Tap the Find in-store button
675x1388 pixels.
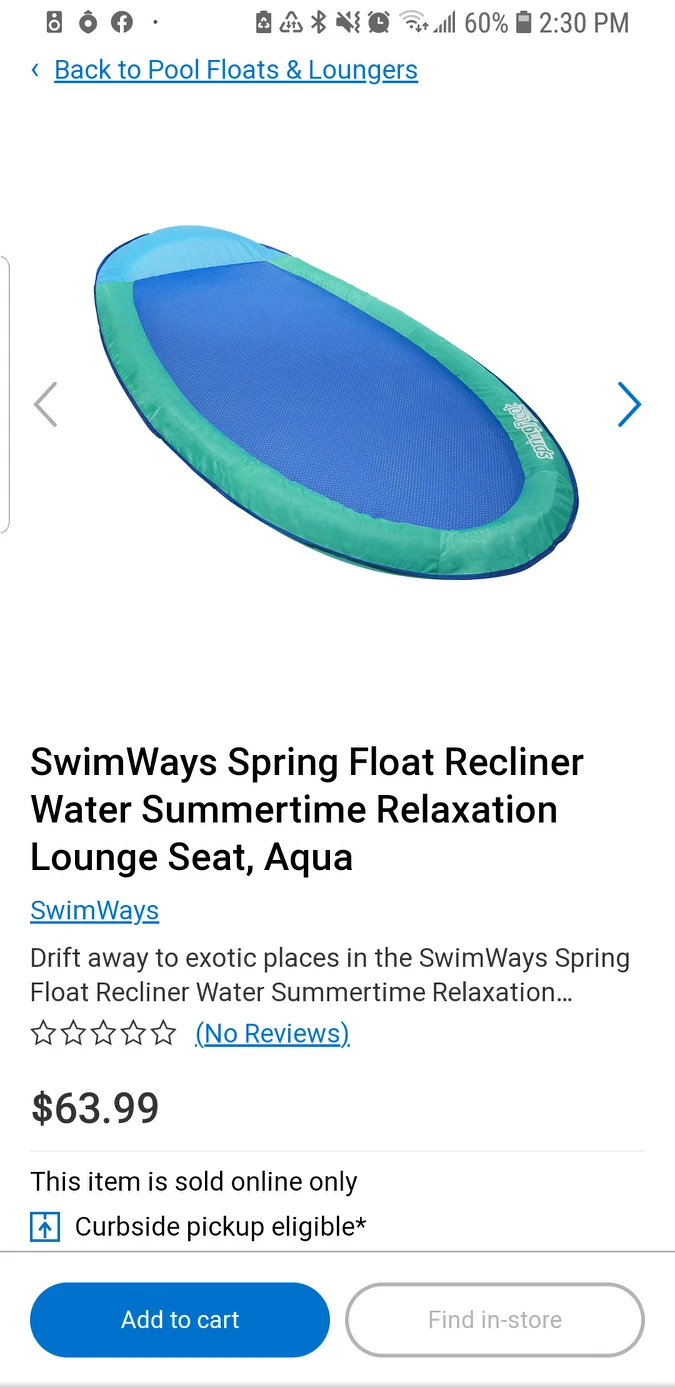[495, 1320]
